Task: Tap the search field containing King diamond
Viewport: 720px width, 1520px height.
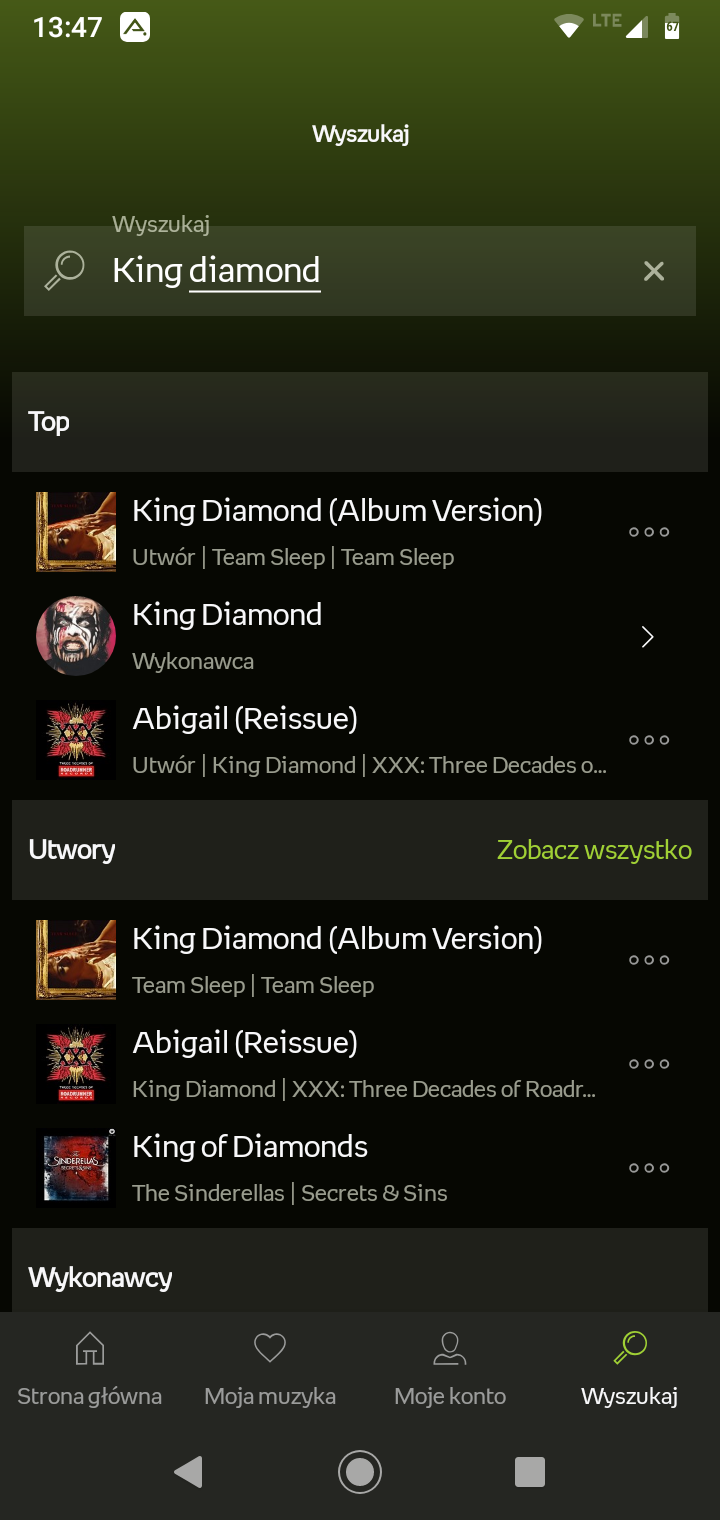Action: tap(360, 271)
